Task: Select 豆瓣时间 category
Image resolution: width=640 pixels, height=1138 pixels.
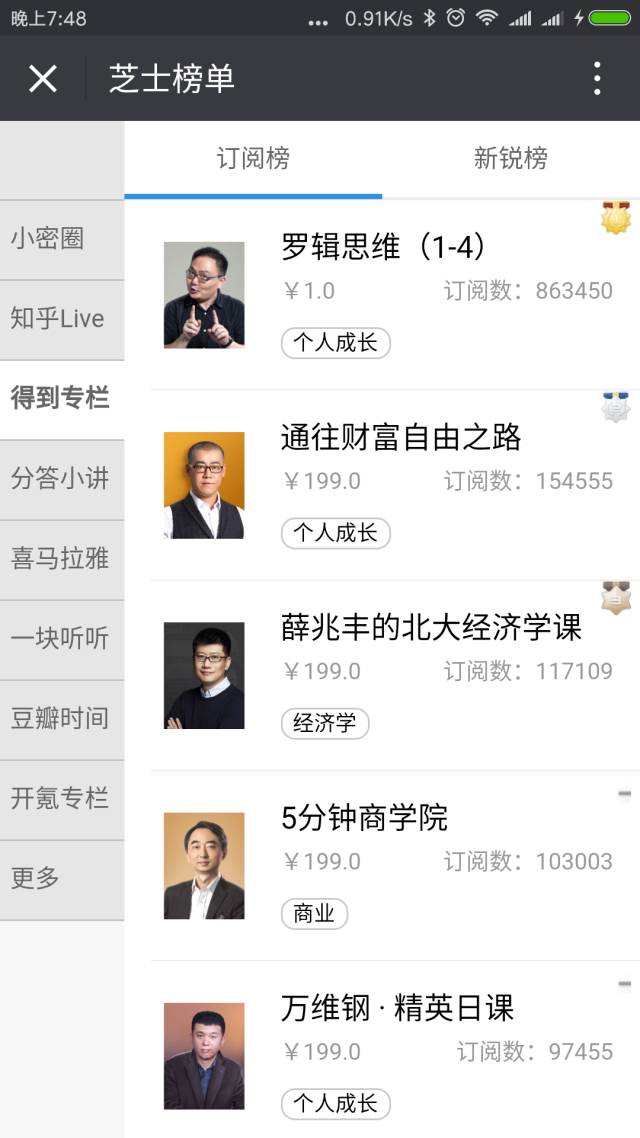Action: click(x=62, y=719)
